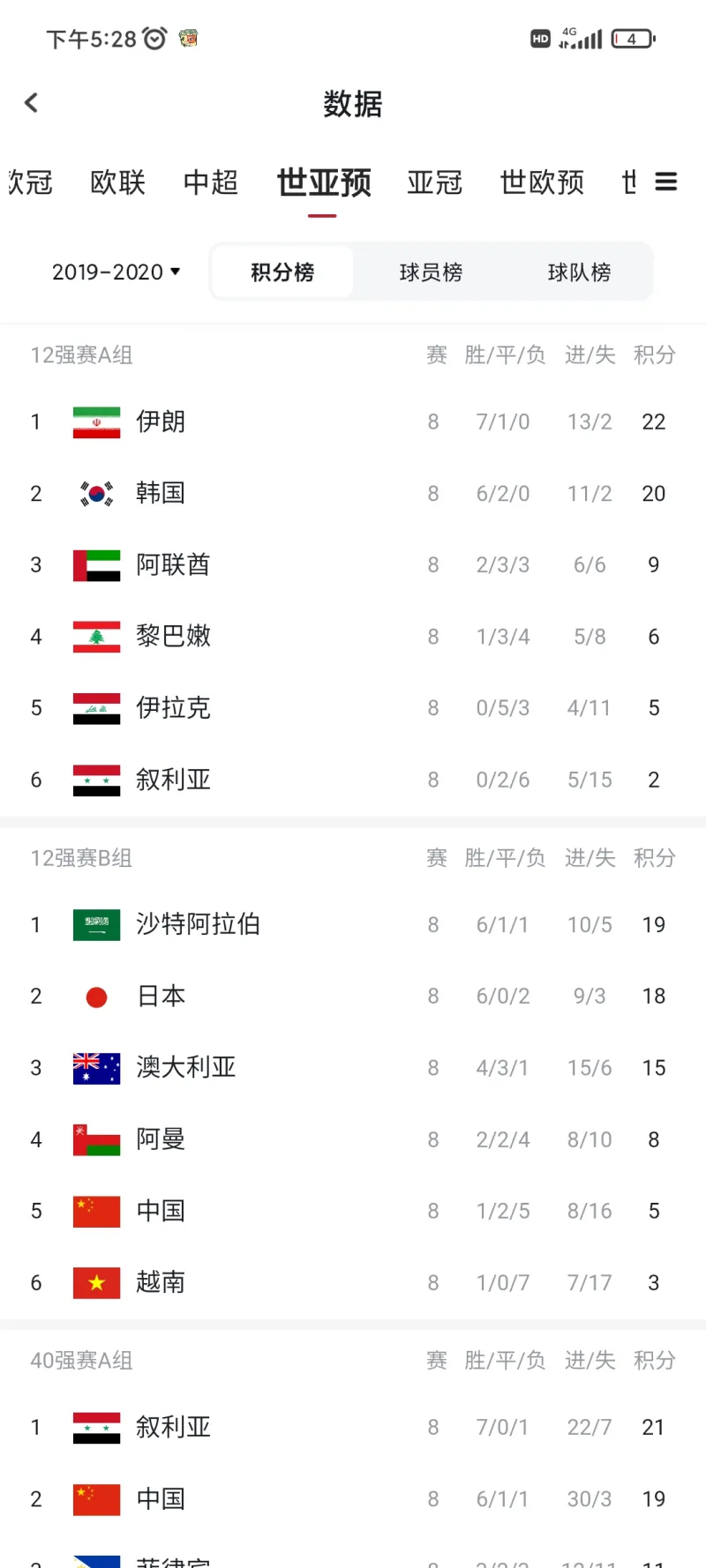This screenshot has height=1568, width=706.
Task: Select the 世欧预 tab
Action: 542,183
